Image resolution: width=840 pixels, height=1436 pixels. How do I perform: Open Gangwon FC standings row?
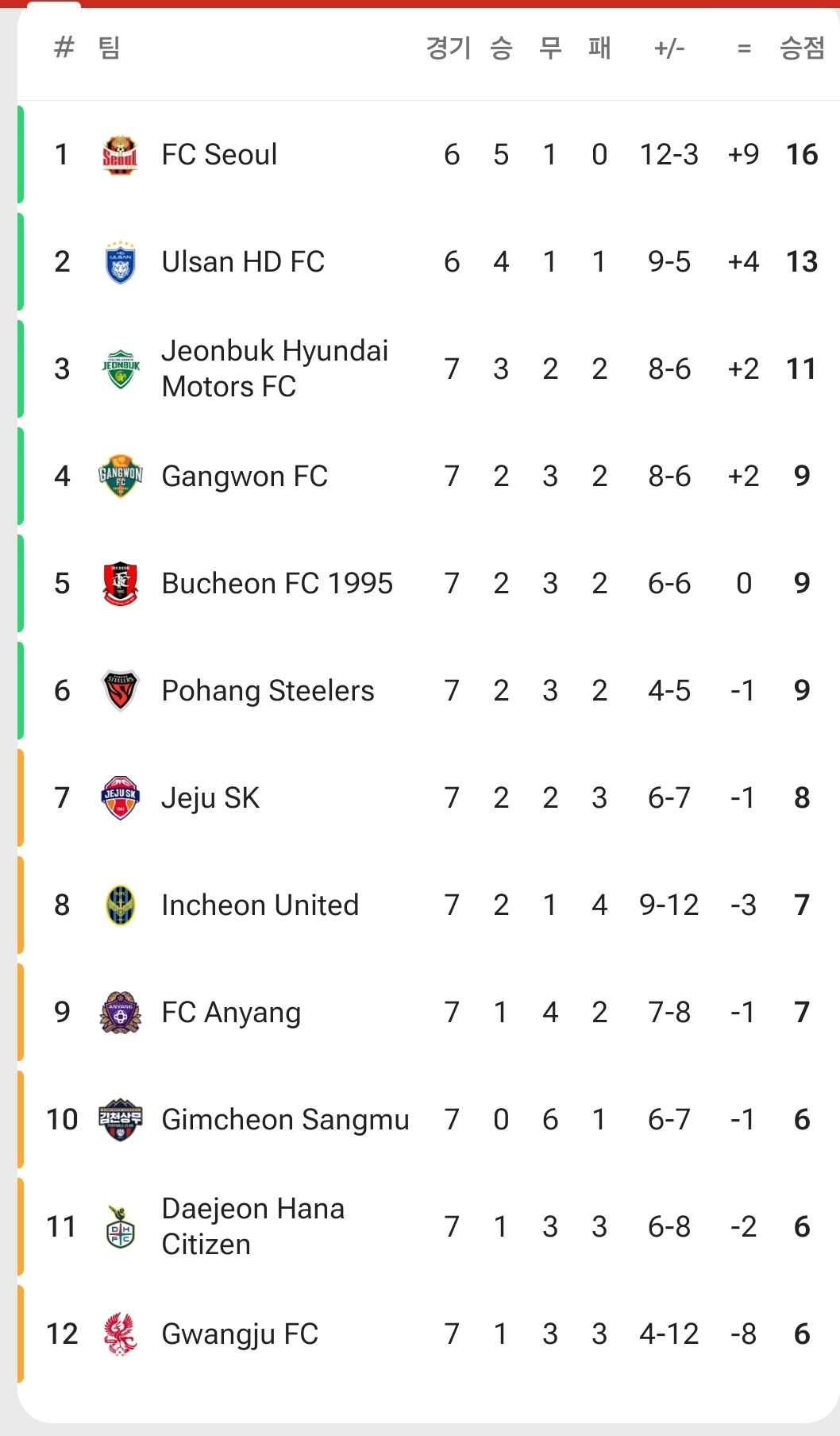coord(429,477)
